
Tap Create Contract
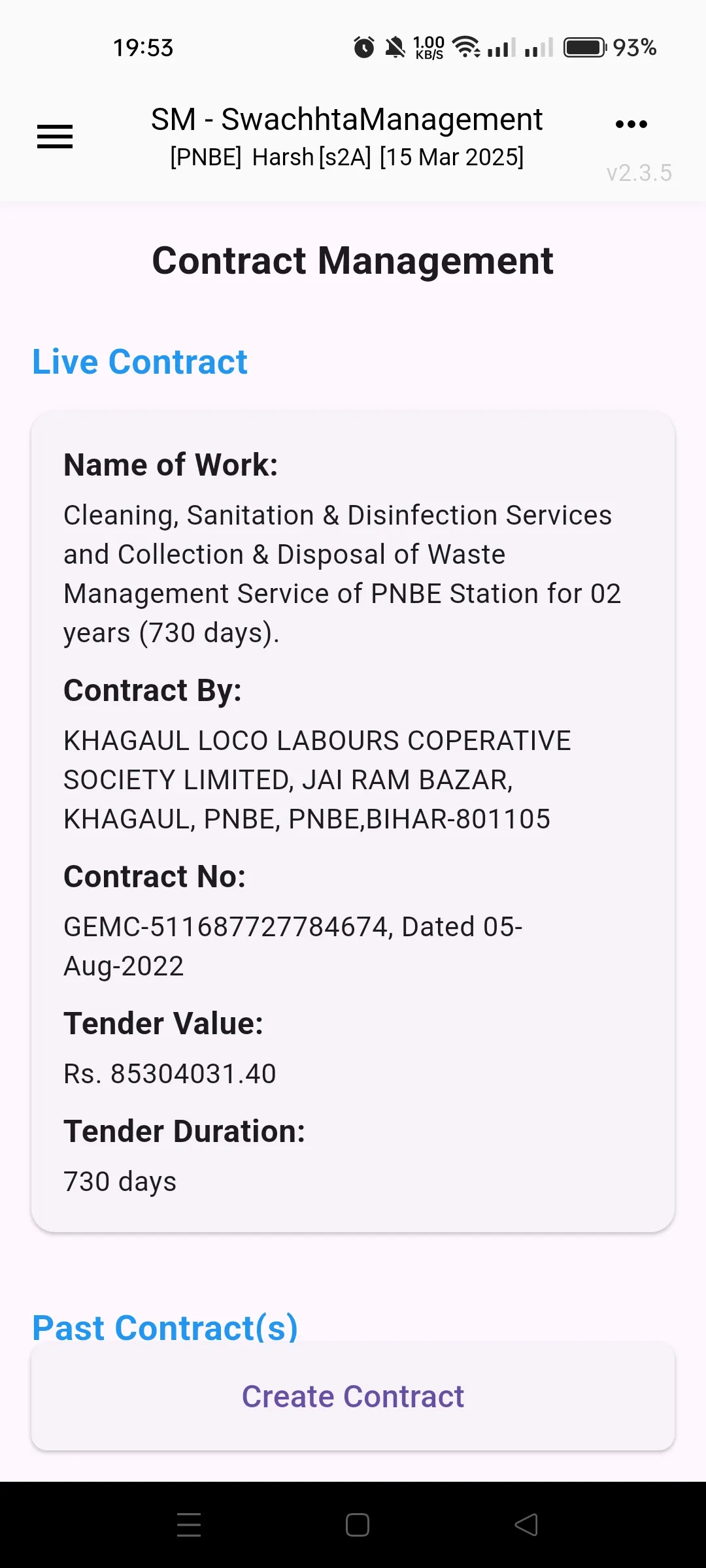pos(353,1396)
